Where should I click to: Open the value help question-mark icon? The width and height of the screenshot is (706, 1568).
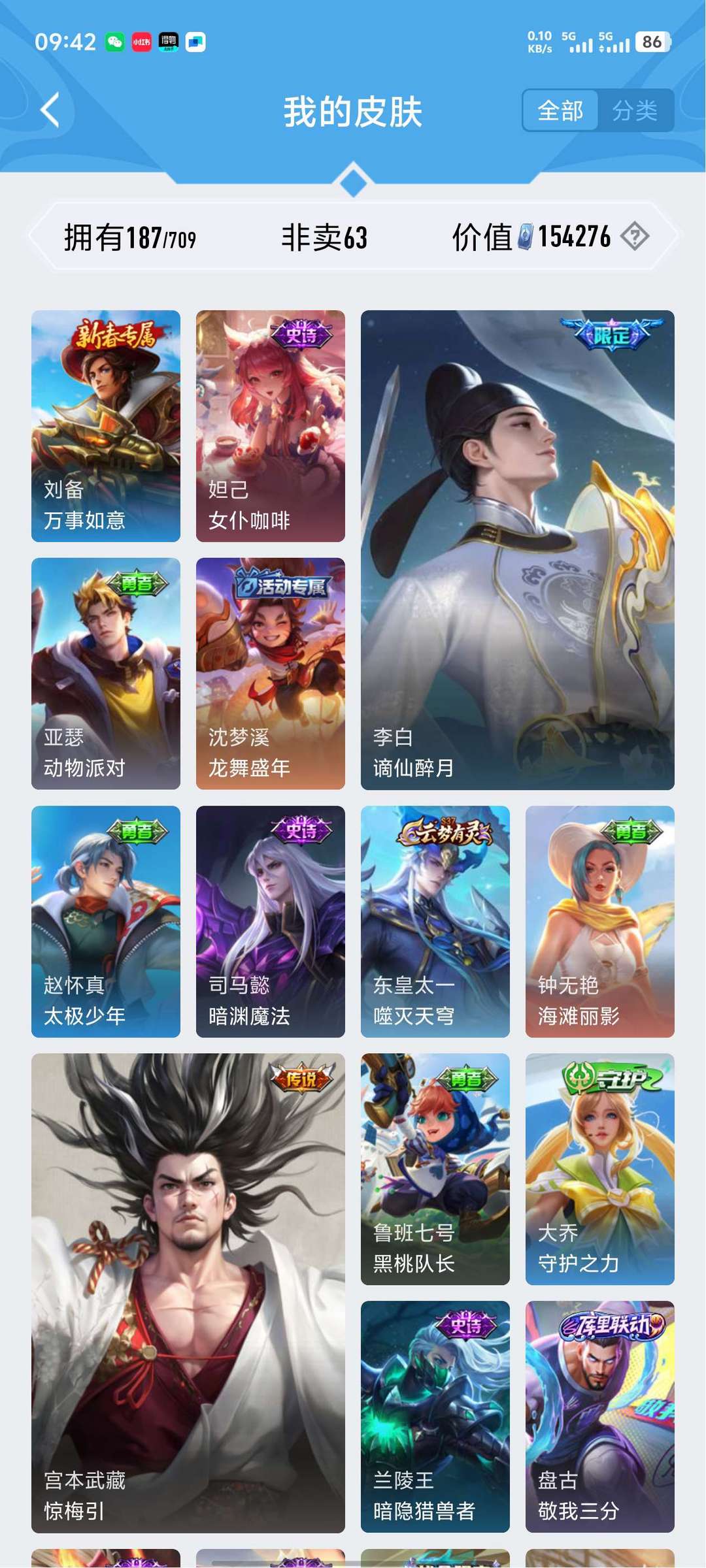pos(634,237)
